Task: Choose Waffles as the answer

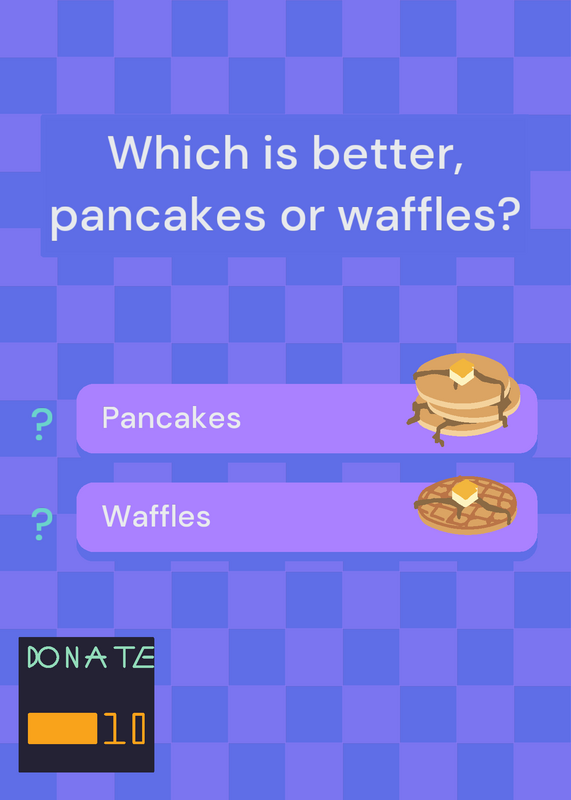Action: coord(307,517)
